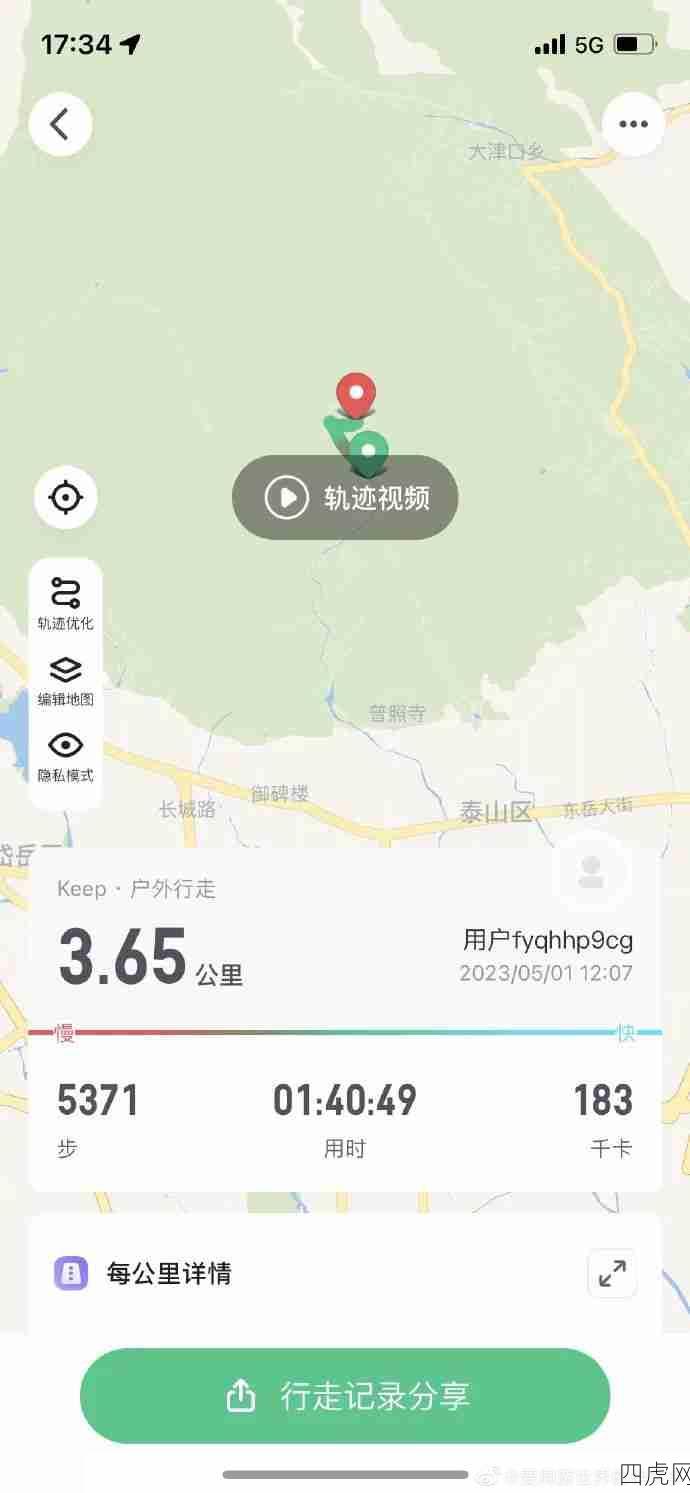Open 编辑地图 map editing
Image resolution: width=690 pixels, height=1493 pixels.
pos(66,680)
